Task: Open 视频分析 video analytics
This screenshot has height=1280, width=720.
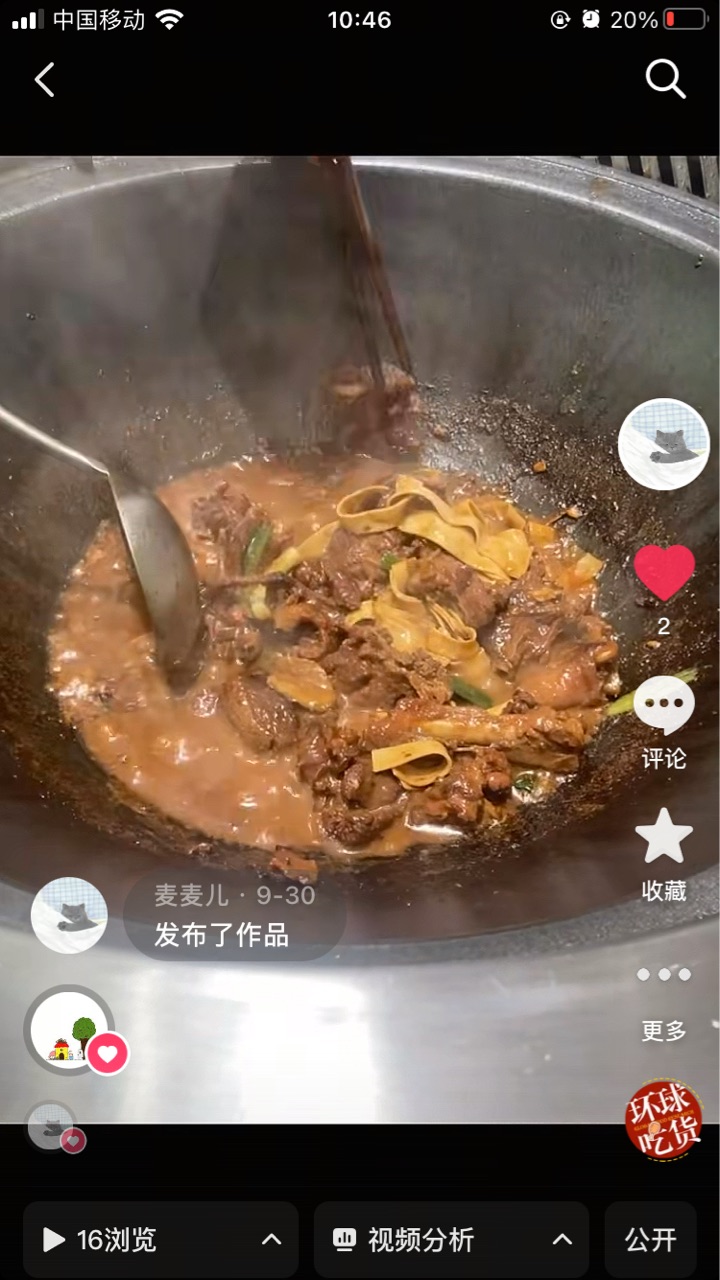Action: pos(451,1240)
